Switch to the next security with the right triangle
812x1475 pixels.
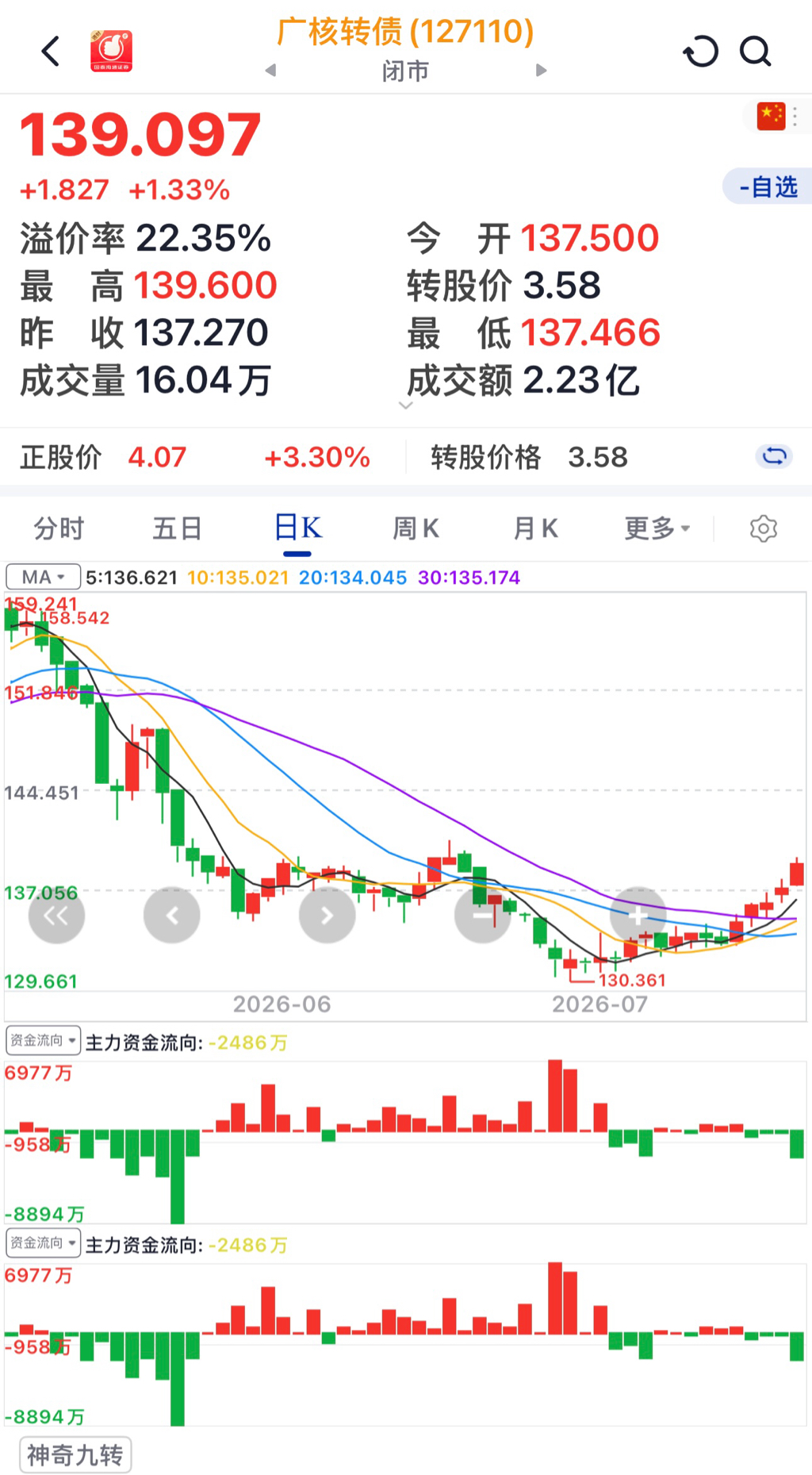click(x=542, y=71)
